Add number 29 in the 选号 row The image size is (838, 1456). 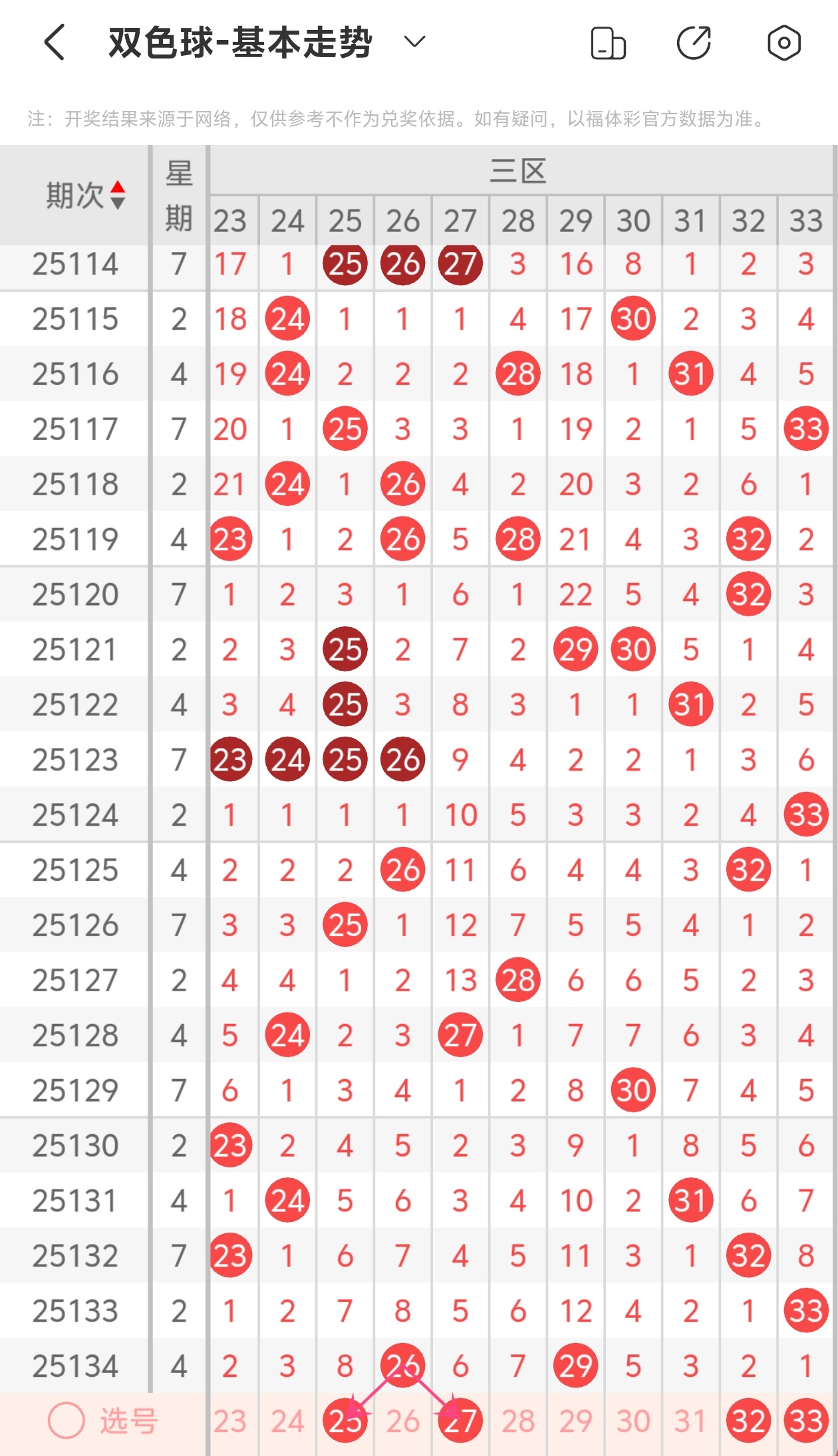pyautogui.click(x=575, y=1421)
